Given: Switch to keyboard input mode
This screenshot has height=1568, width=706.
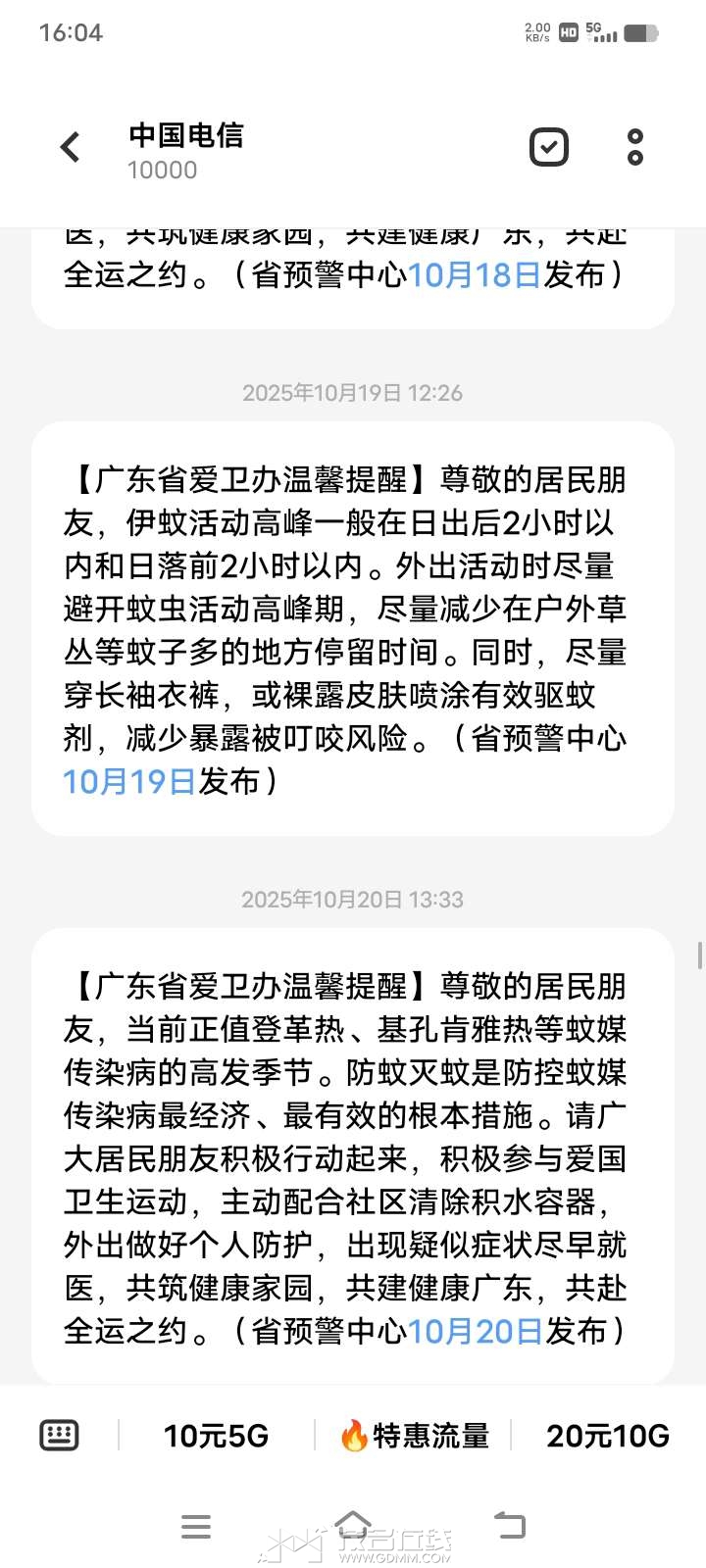Looking at the screenshot, I should pyautogui.click(x=59, y=1436).
